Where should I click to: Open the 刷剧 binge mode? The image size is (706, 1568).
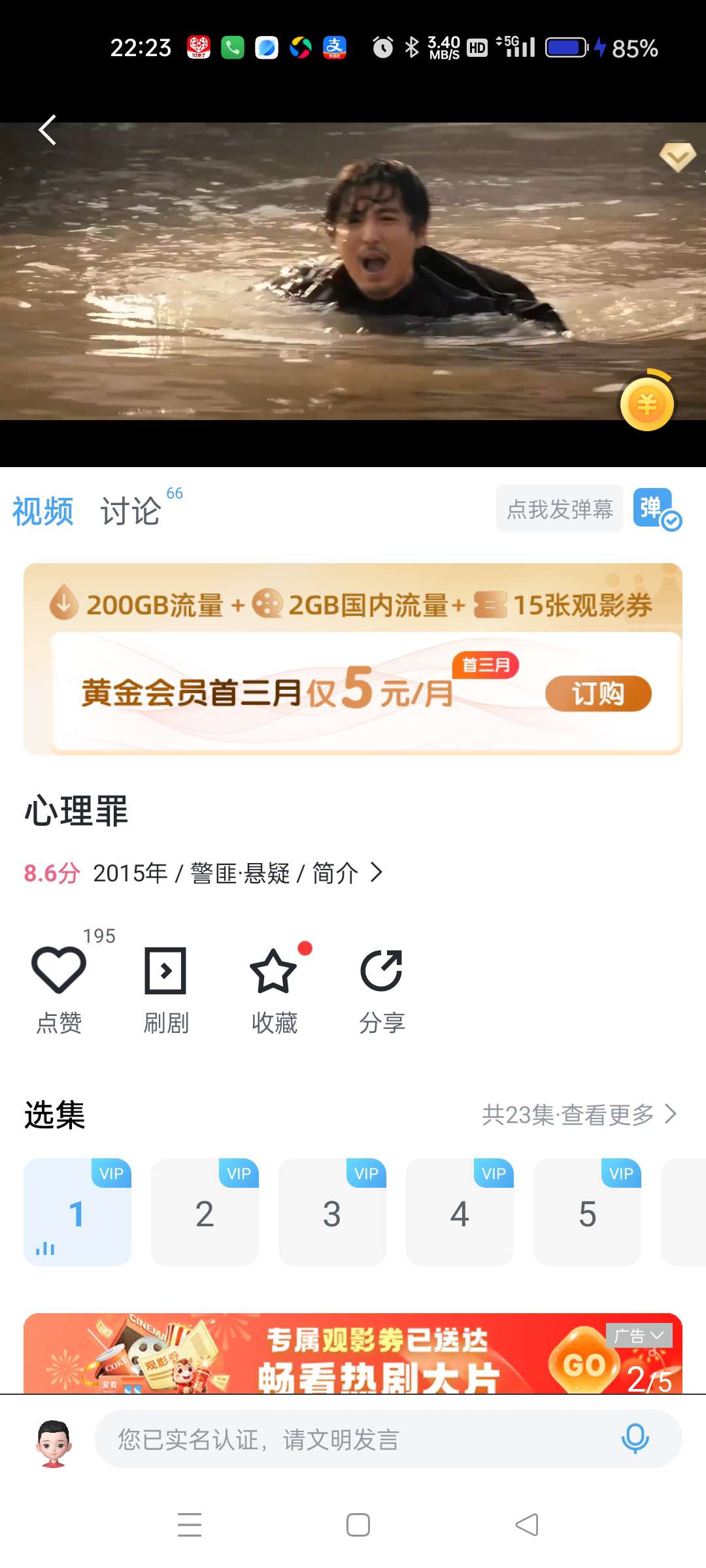165,972
